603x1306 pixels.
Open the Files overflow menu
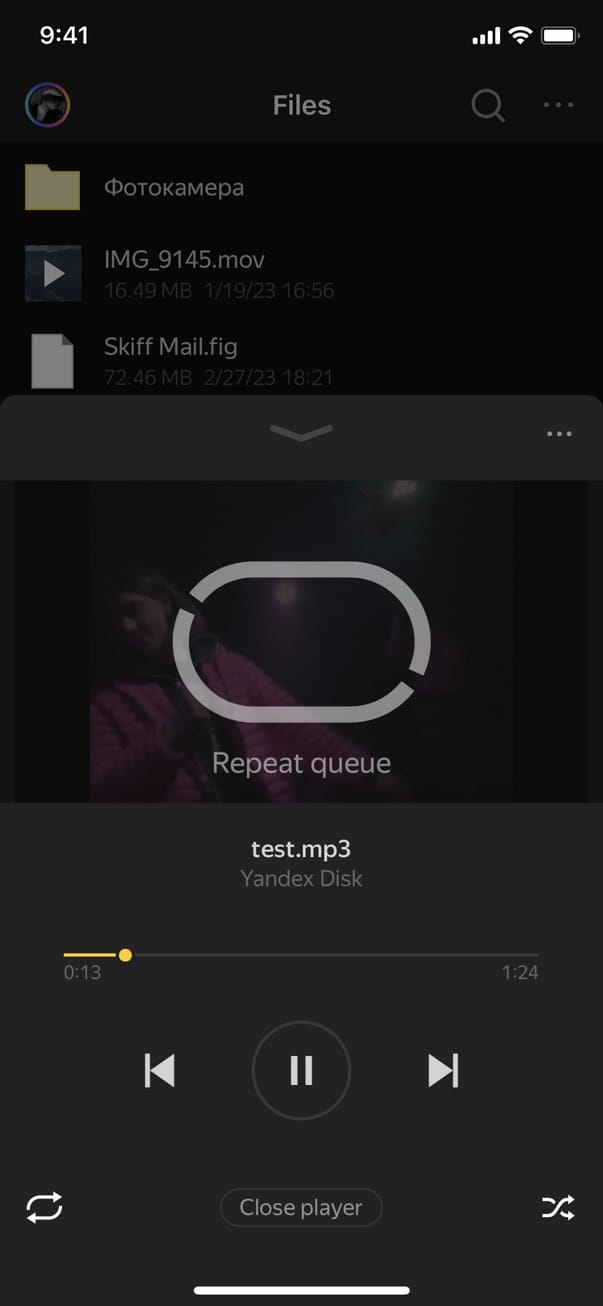[x=558, y=105]
